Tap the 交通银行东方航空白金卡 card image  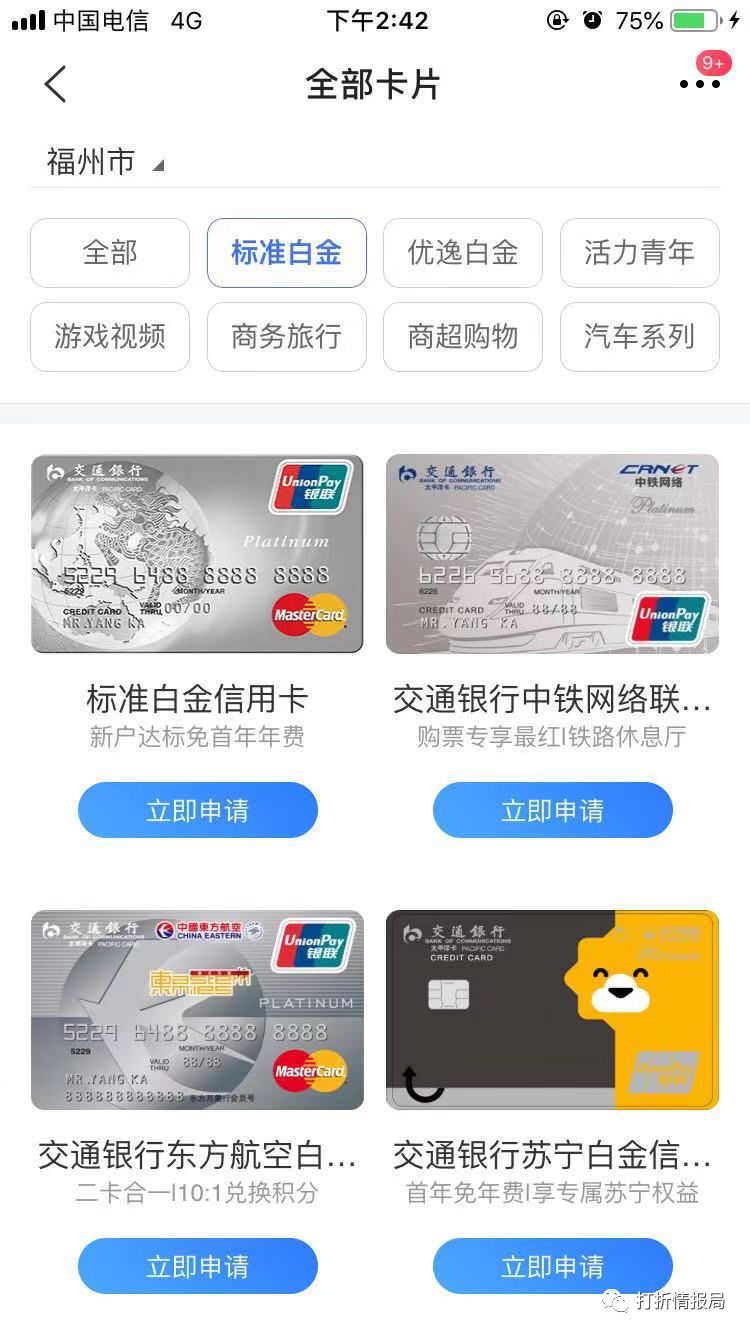(197, 1010)
